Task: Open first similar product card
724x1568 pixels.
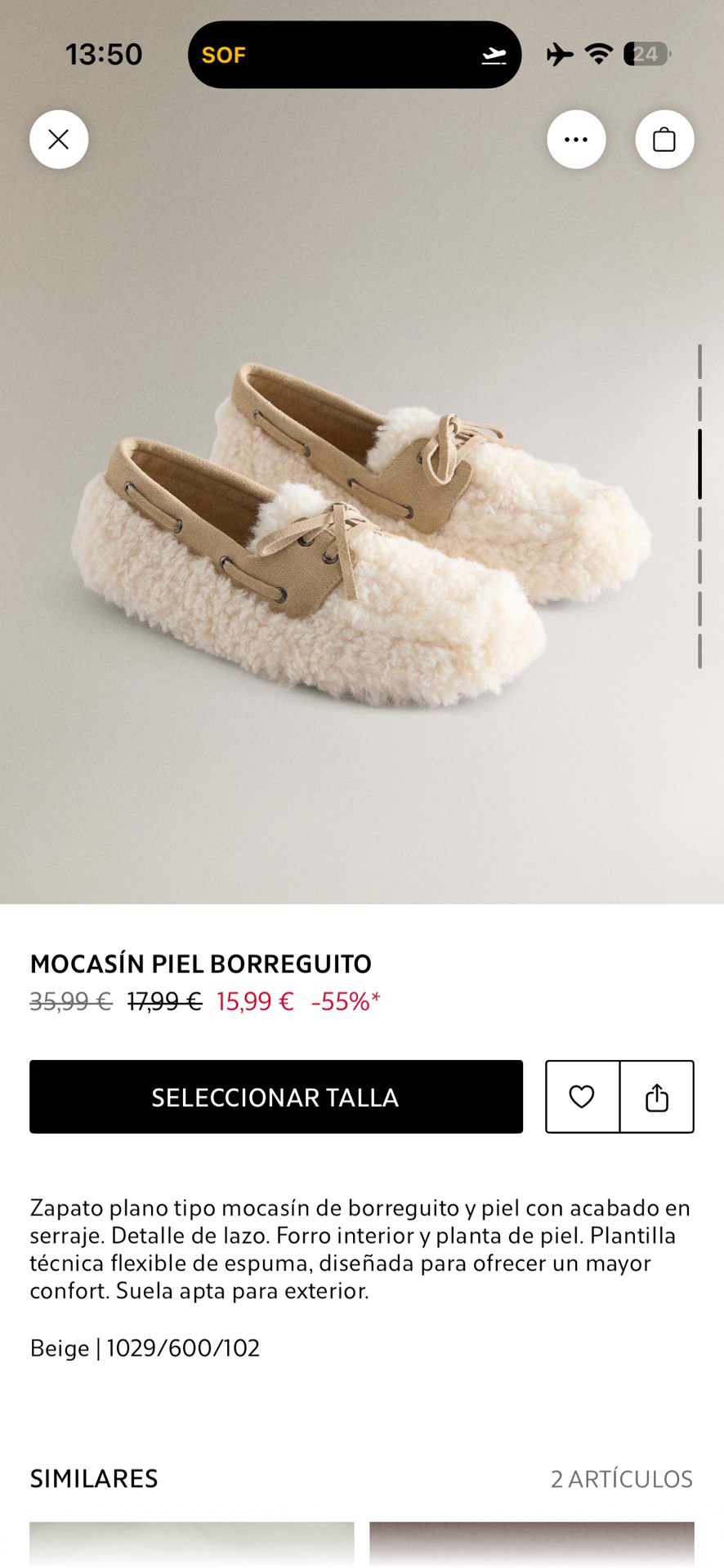Action: point(192,1543)
